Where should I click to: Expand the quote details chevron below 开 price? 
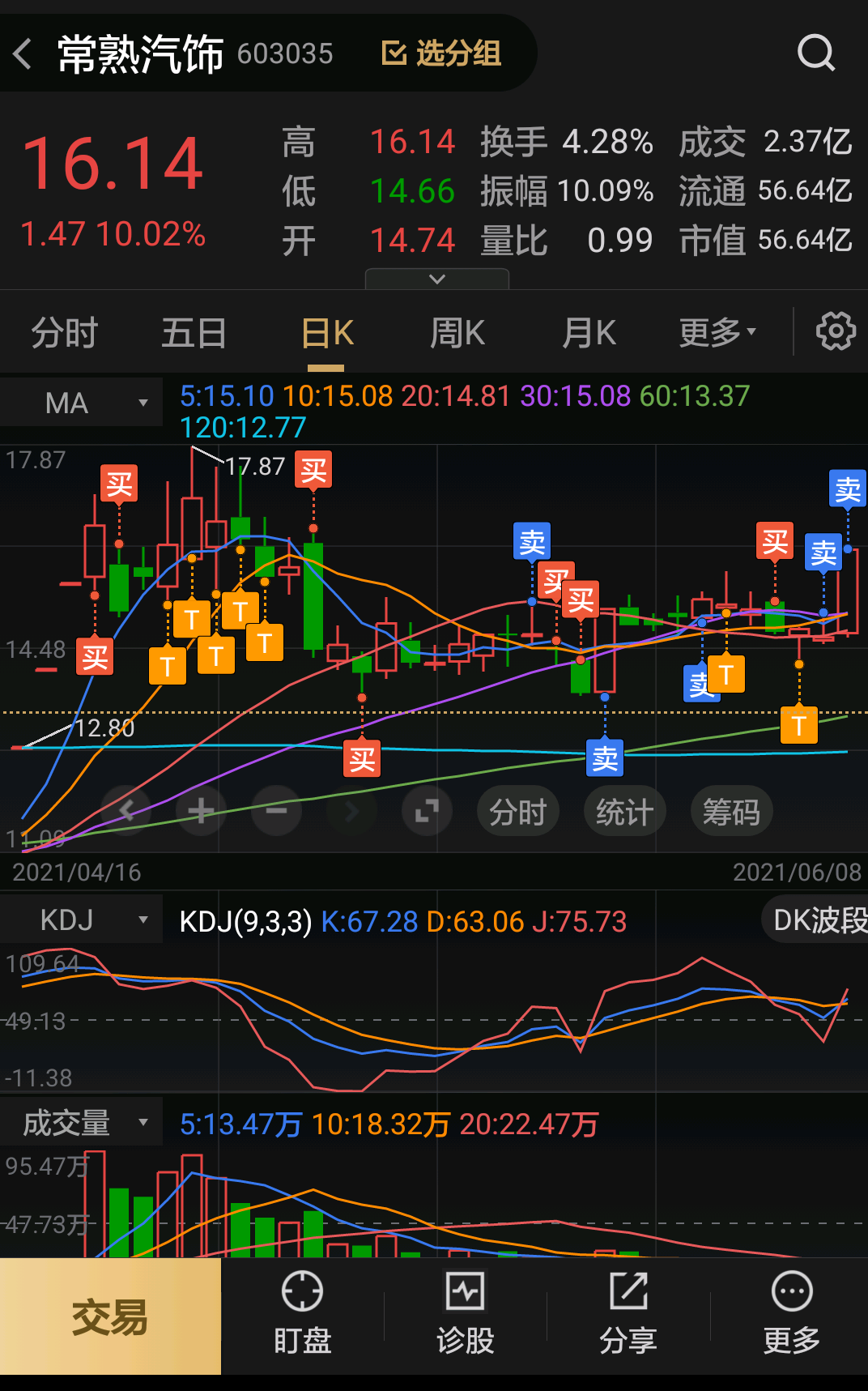[437, 279]
